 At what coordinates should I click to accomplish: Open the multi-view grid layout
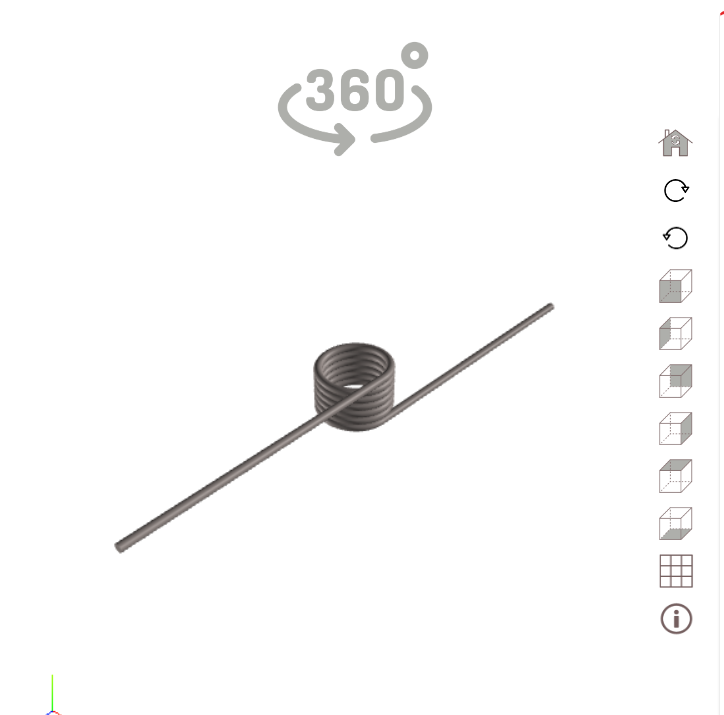point(676,571)
